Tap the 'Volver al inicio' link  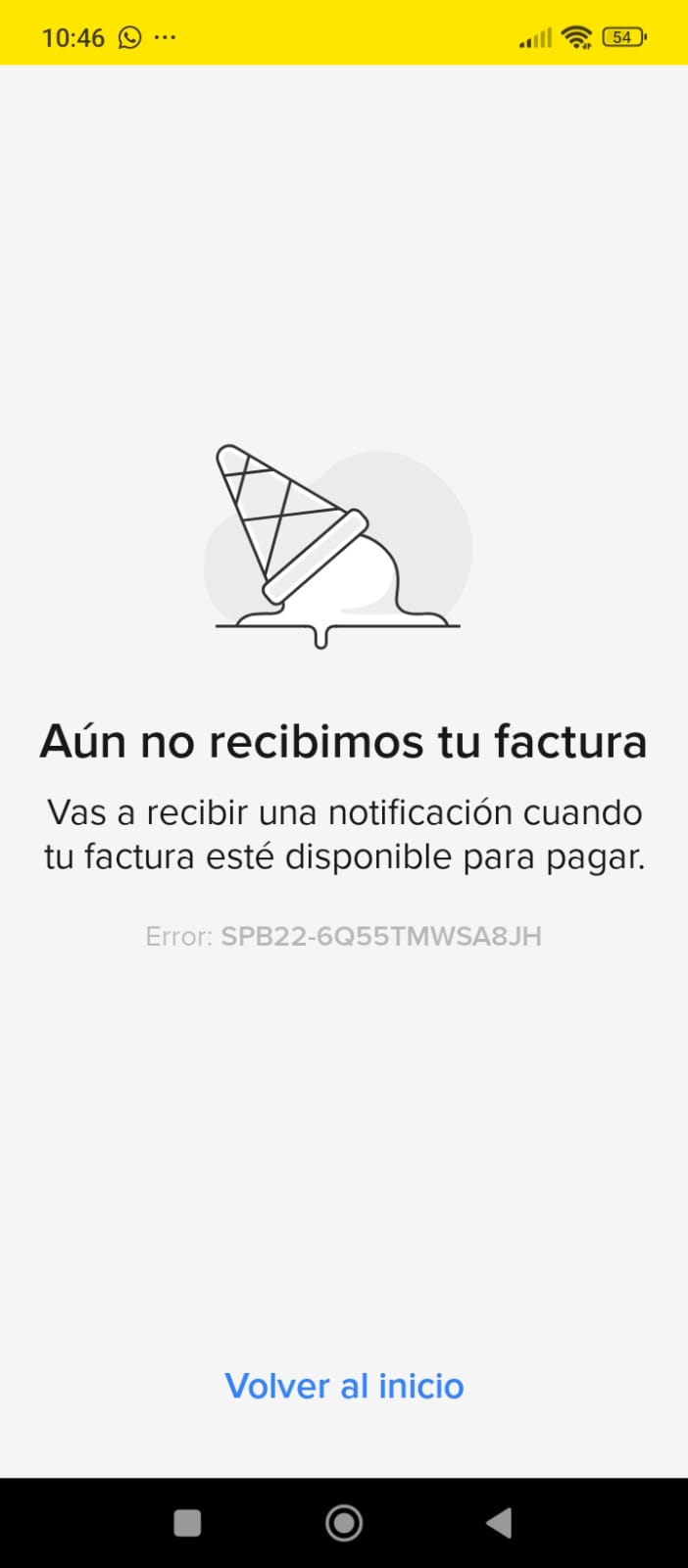click(x=344, y=1386)
